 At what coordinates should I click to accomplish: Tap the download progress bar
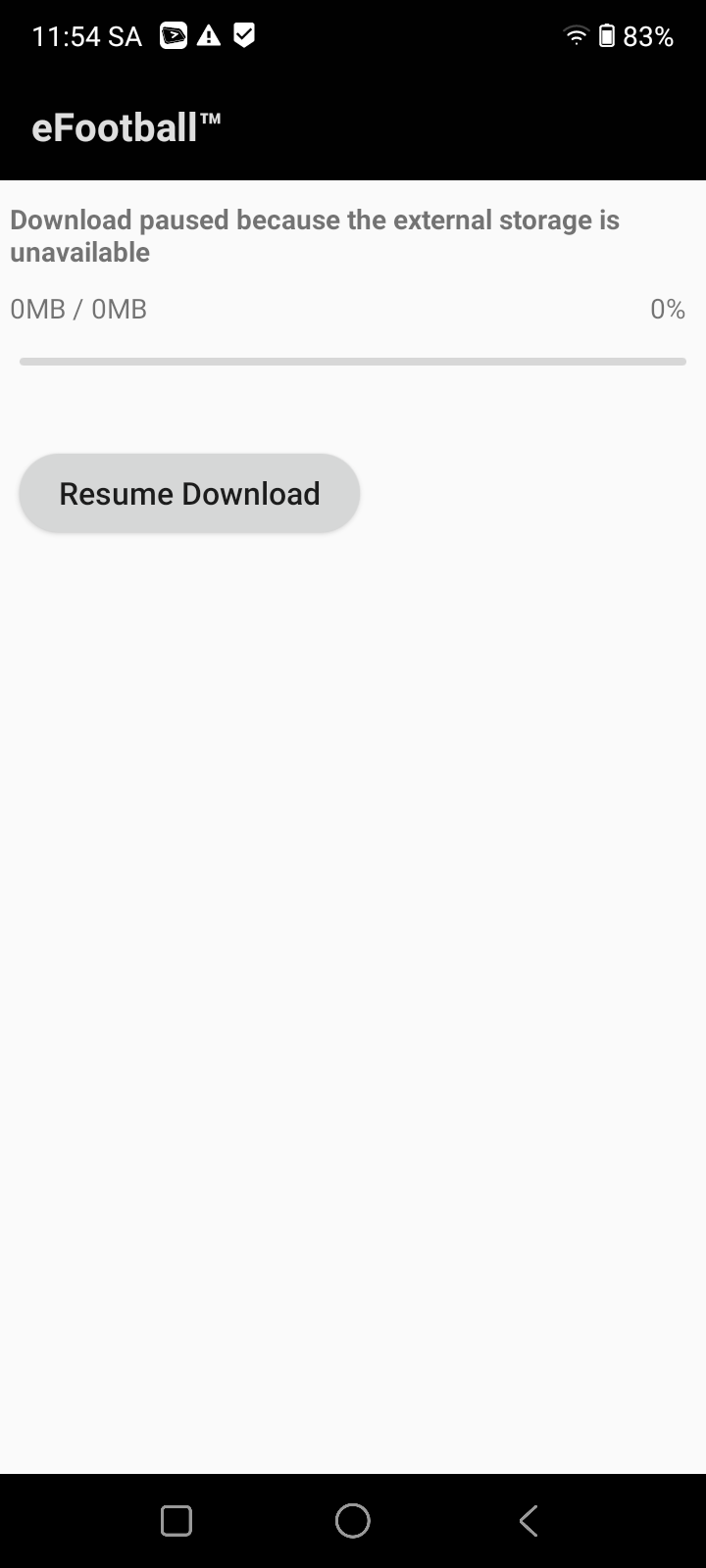[353, 362]
